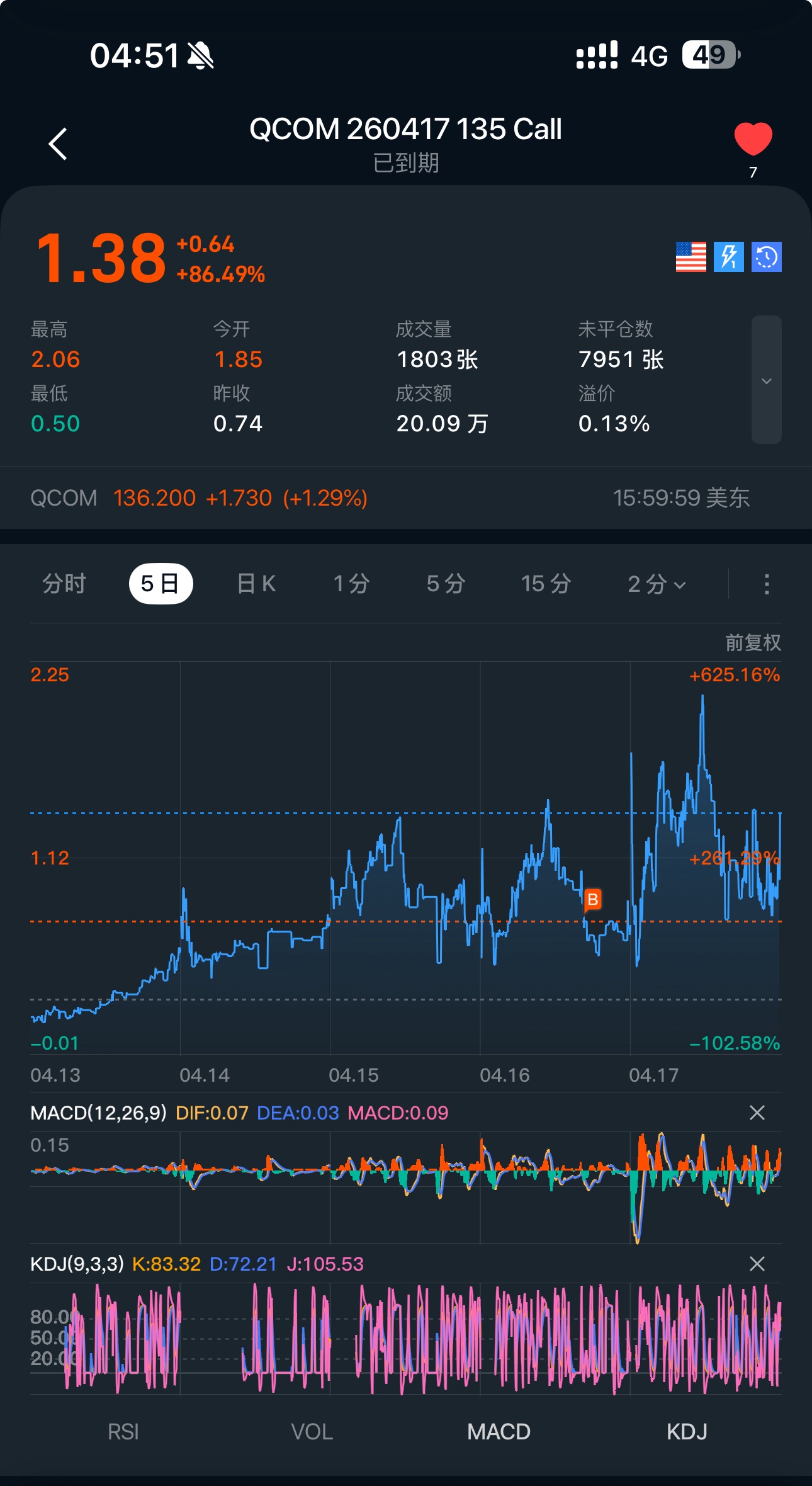Switch to the 分时 chart tab
Image resolution: width=812 pixels, height=1486 pixels.
click(x=64, y=584)
